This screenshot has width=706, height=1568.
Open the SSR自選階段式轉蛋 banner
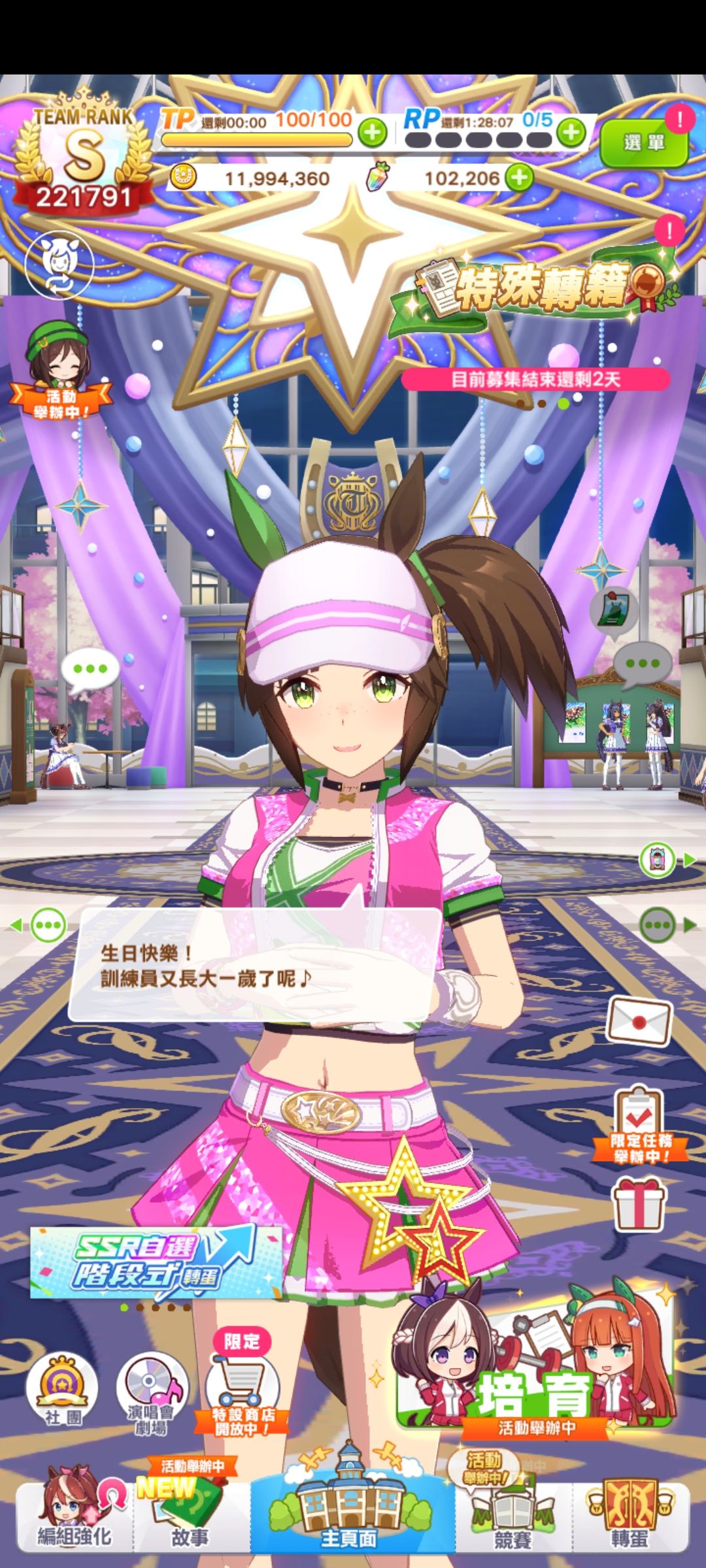[x=156, y=1262]
